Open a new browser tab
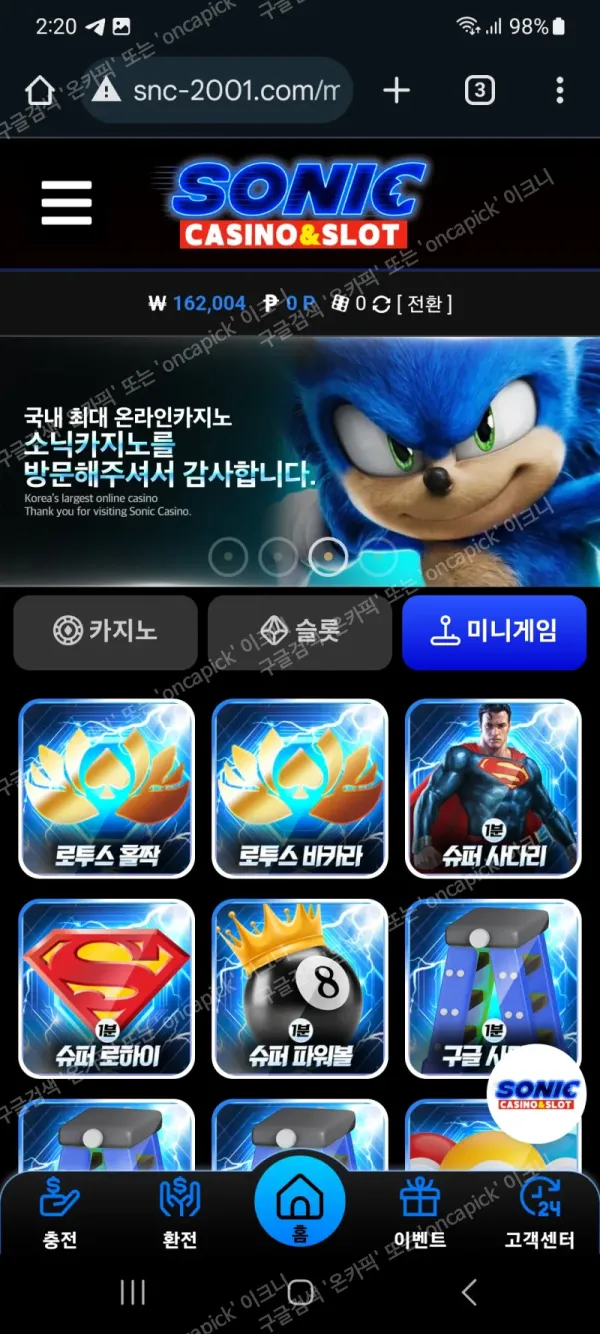 click(397, 91)
